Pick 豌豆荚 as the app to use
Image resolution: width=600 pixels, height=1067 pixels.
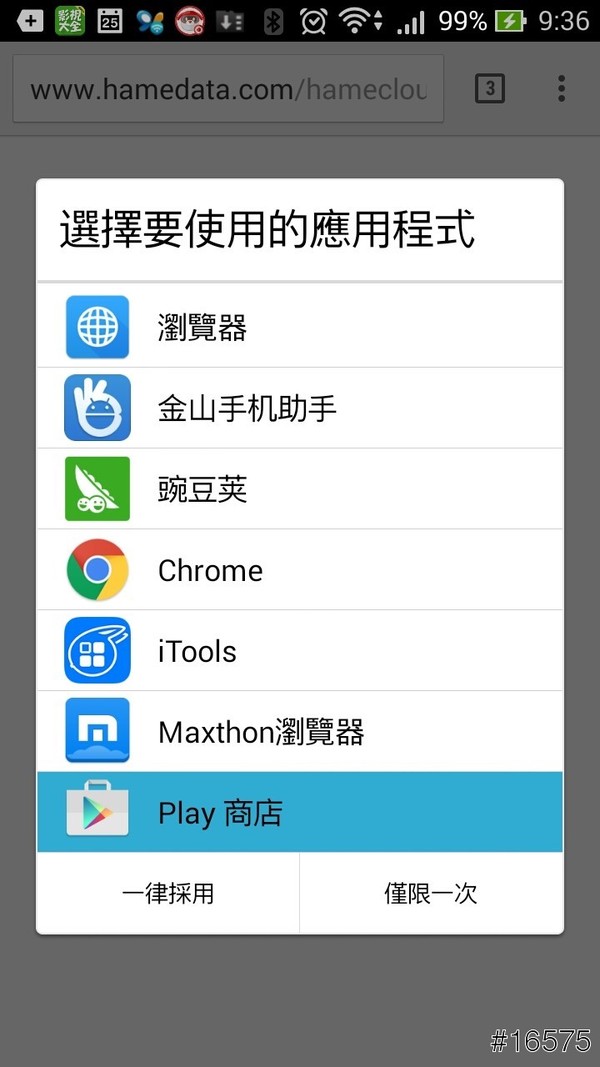[x=300, y=489]
